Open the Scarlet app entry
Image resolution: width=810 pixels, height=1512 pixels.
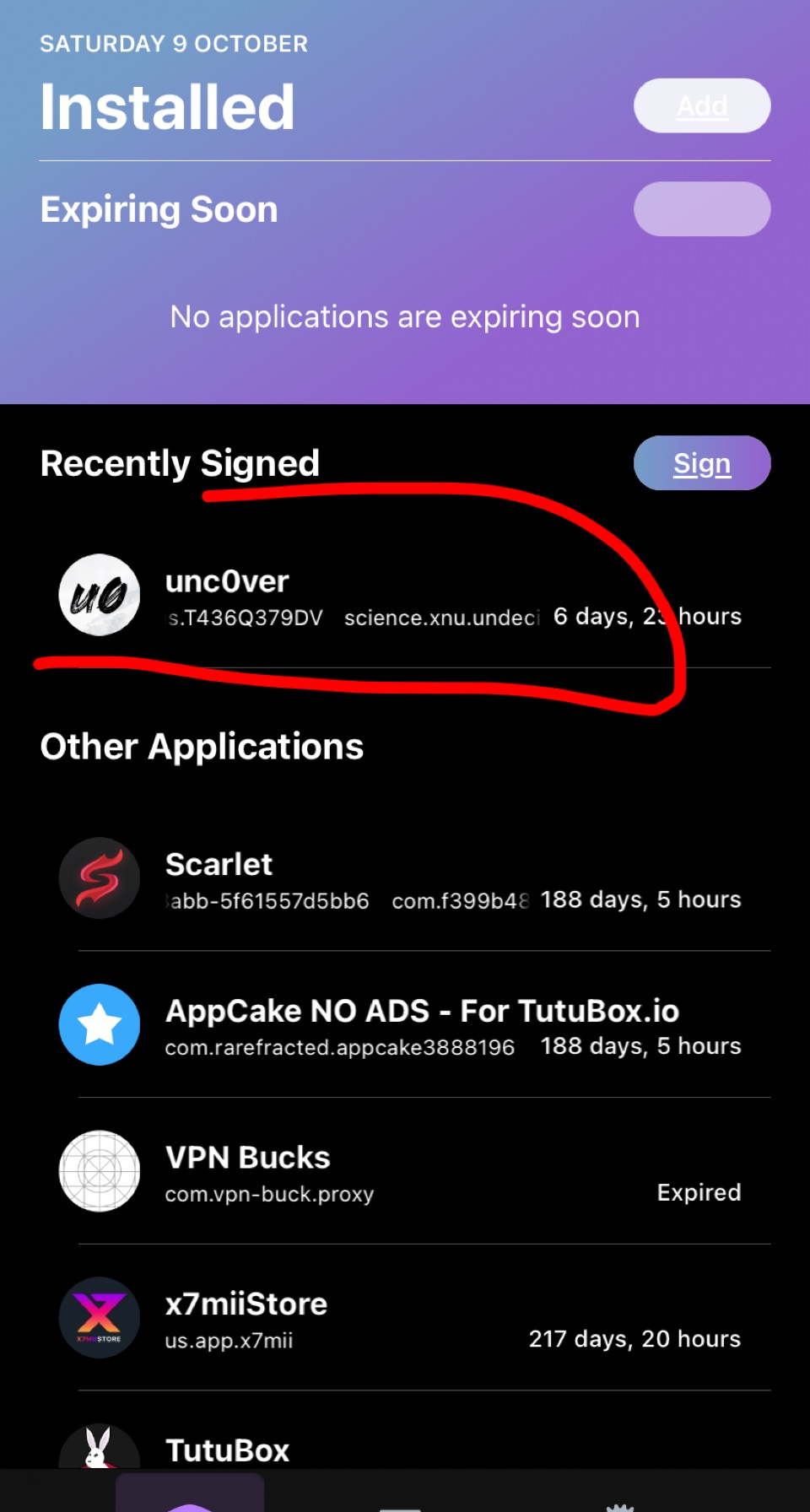pos(405,879)
